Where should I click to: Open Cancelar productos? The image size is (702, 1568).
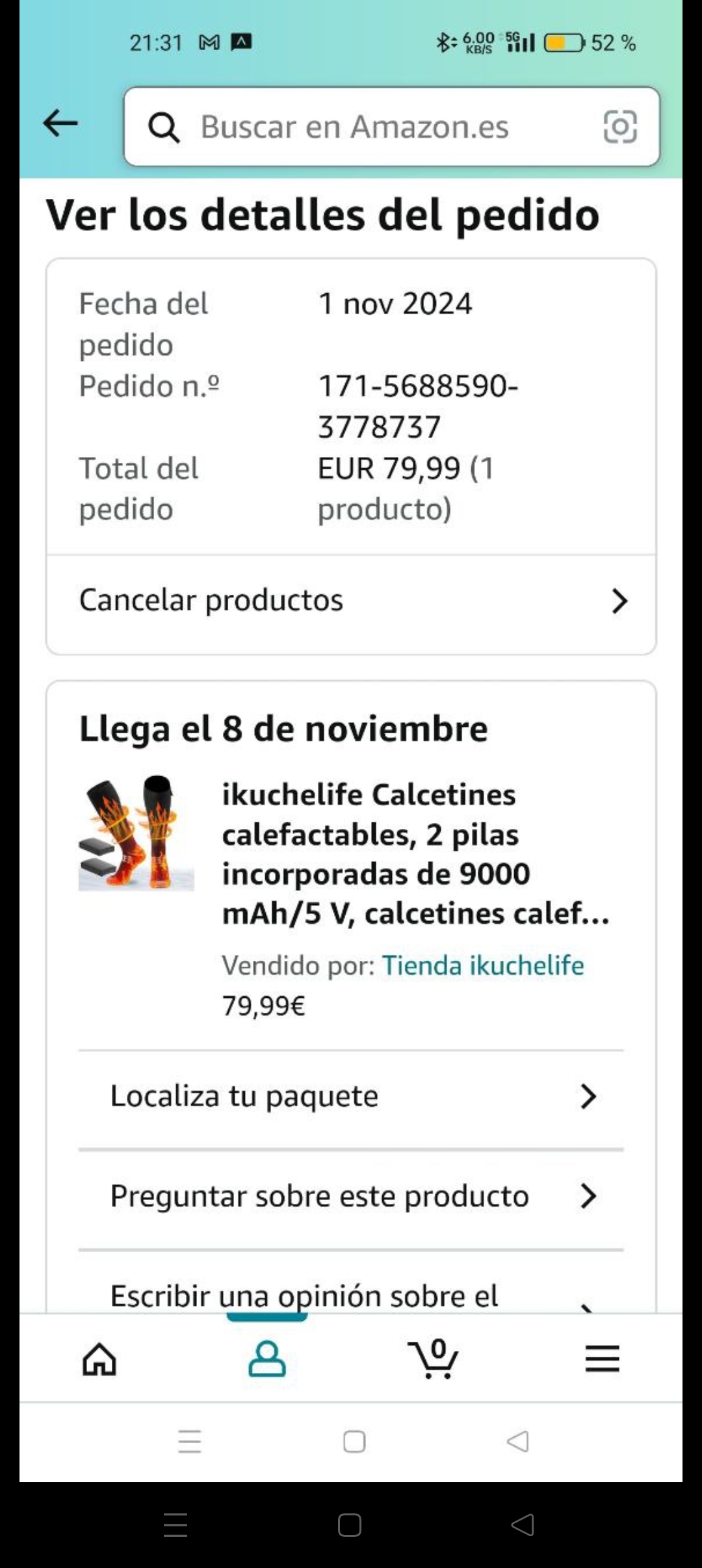(351, 601)
